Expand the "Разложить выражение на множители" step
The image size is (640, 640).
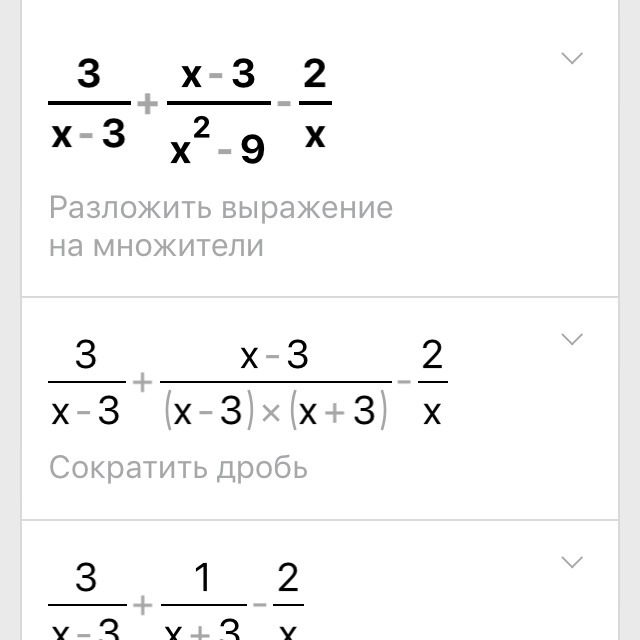572,59
